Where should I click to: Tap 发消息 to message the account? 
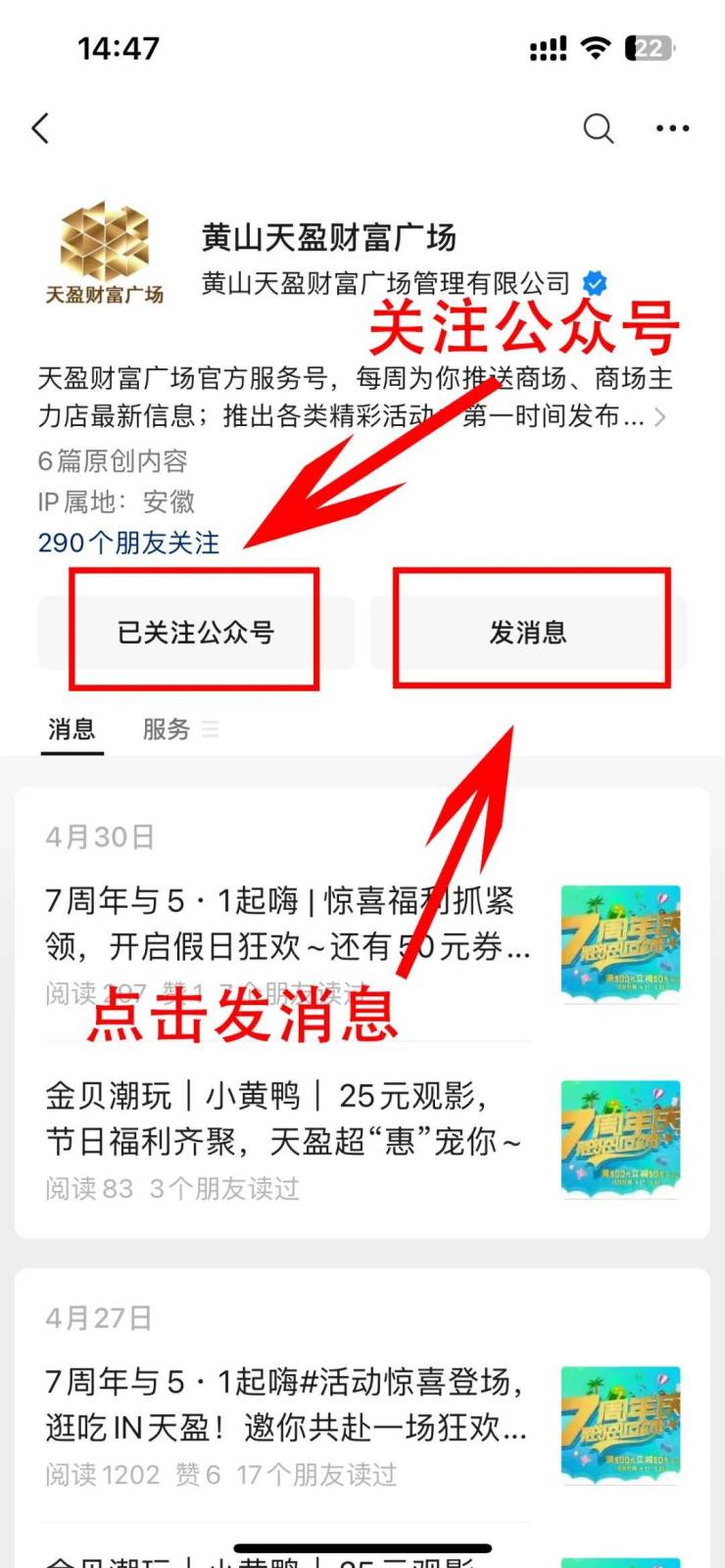pos(529,633)
